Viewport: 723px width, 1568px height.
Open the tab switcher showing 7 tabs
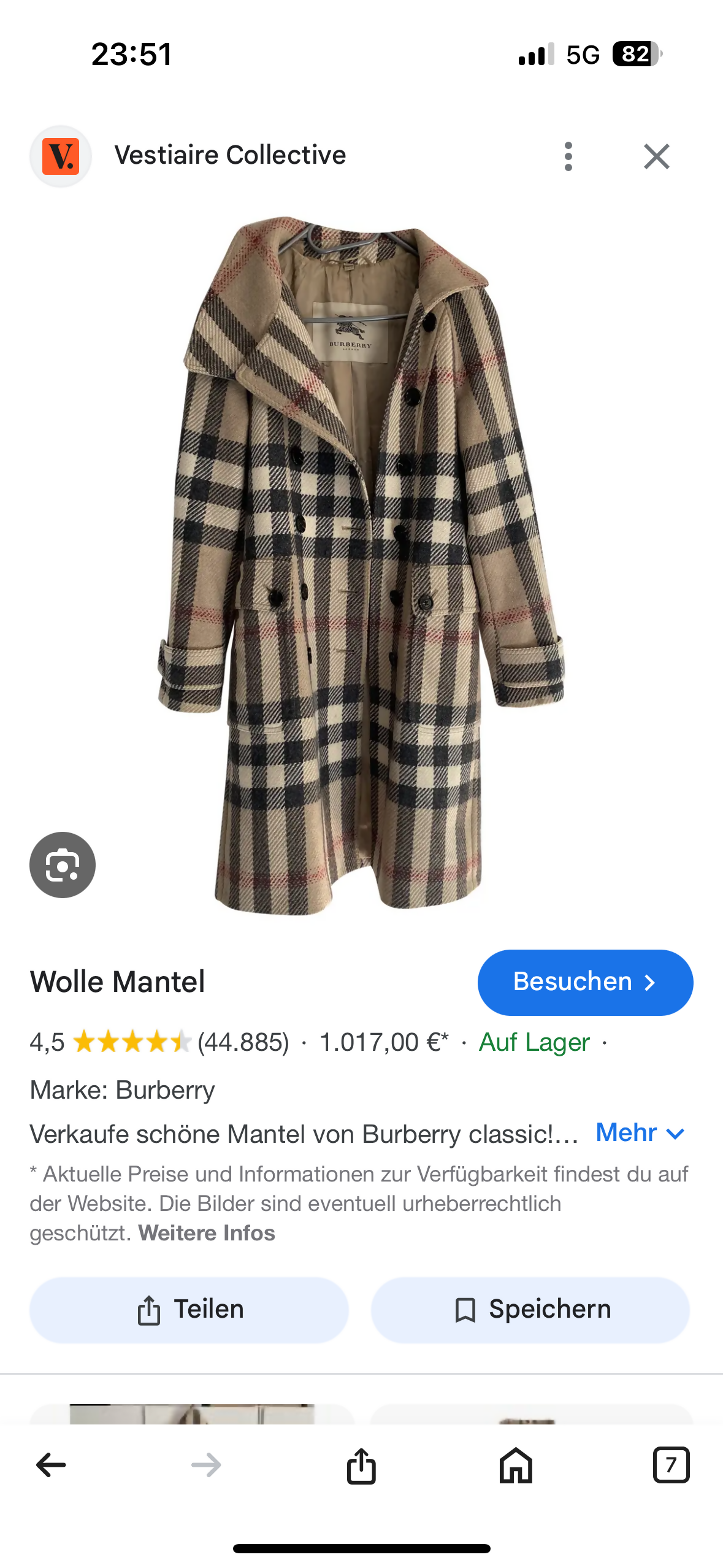[671, 1465]
